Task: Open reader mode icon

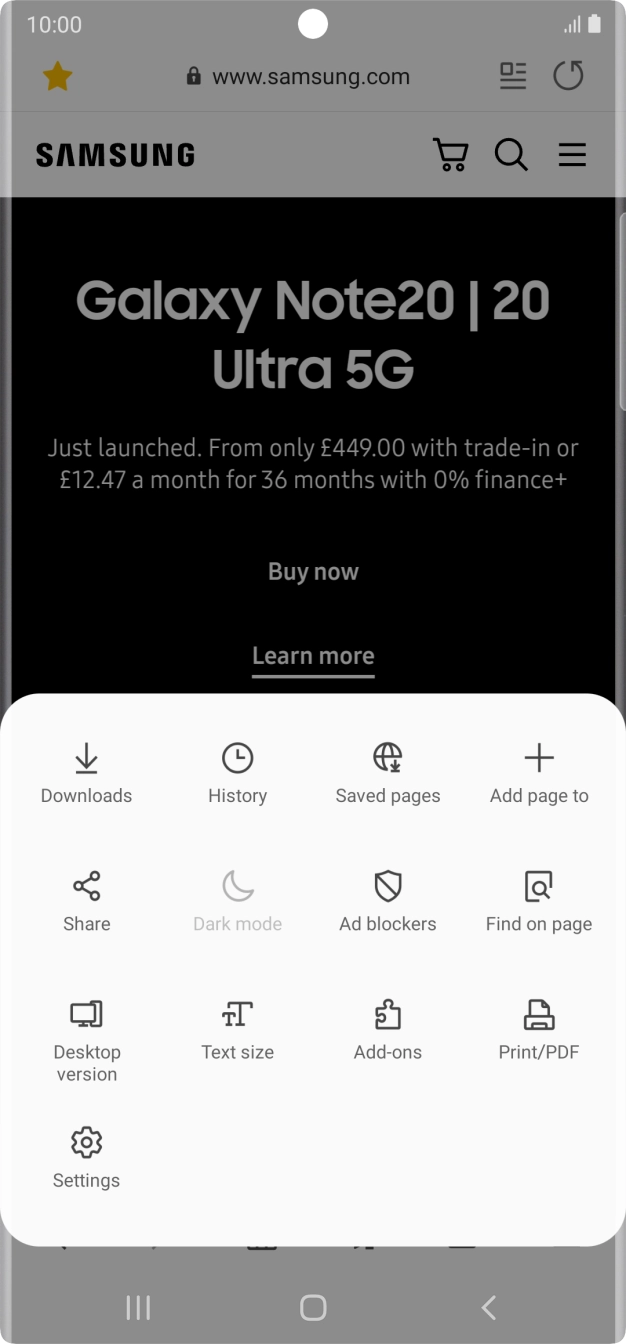Action: coord(513,76)
